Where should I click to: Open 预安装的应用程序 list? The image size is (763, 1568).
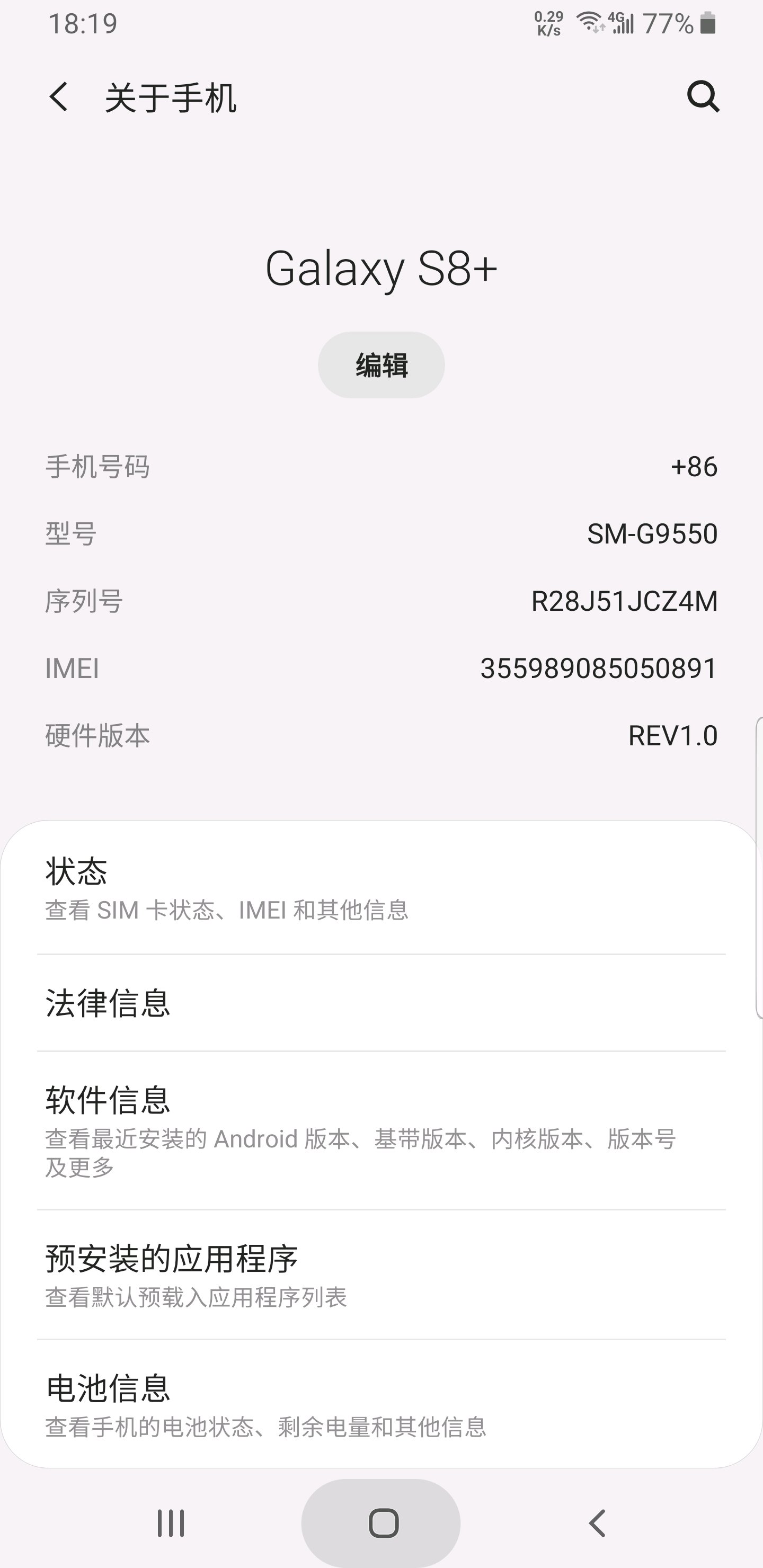click(x=381, y=1273)
